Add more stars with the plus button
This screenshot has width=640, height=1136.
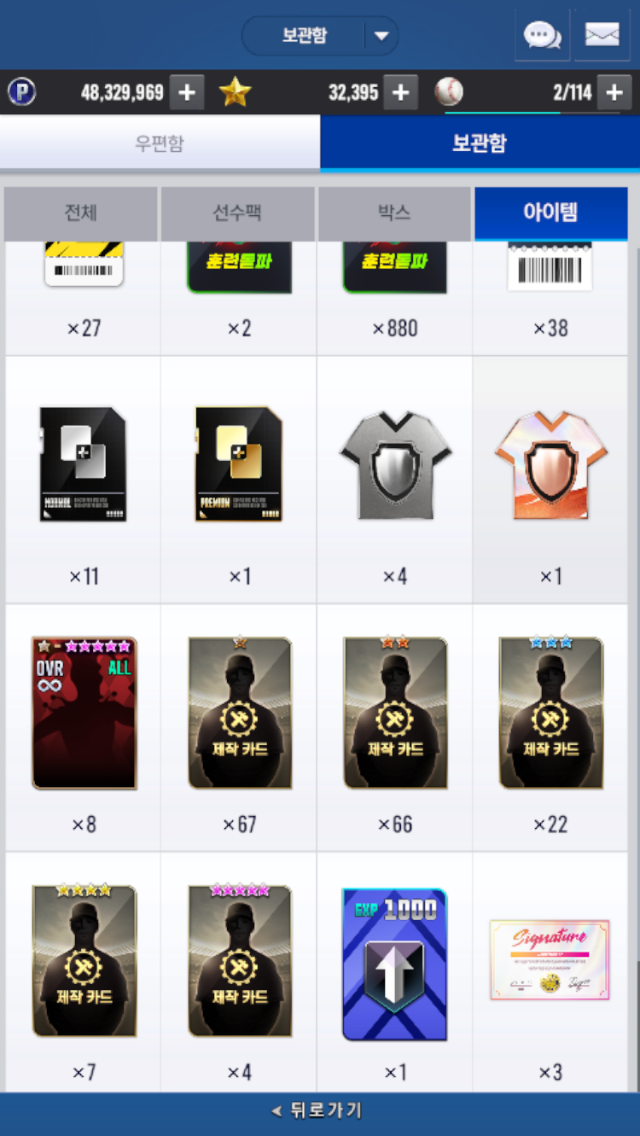[399, 93]
